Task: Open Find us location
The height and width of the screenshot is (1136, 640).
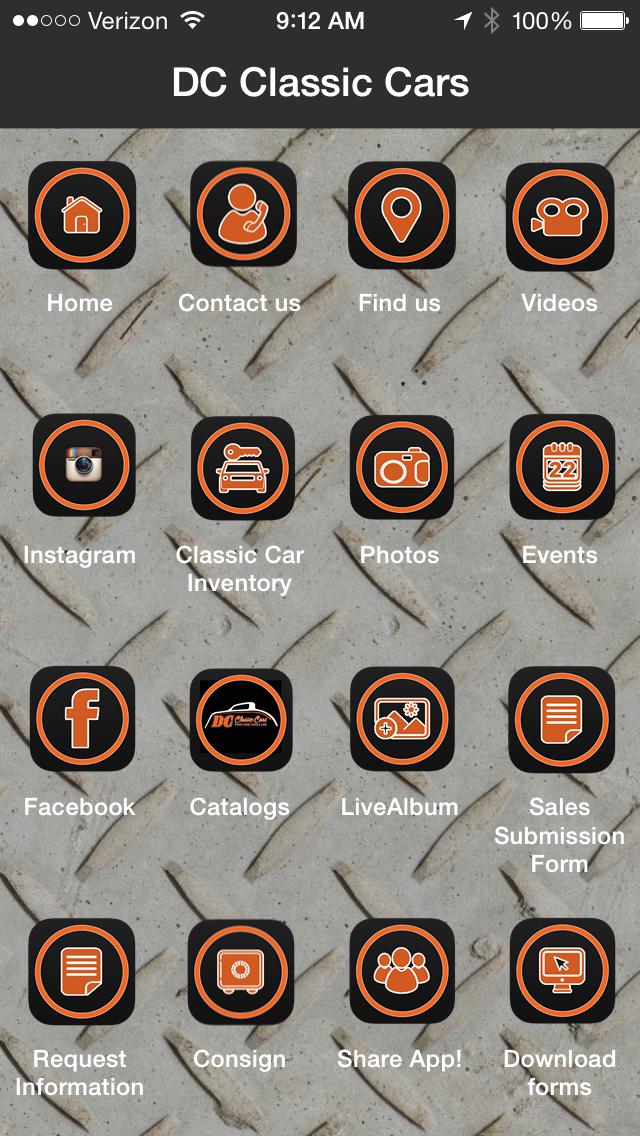Action: click(x=400, y=215)
